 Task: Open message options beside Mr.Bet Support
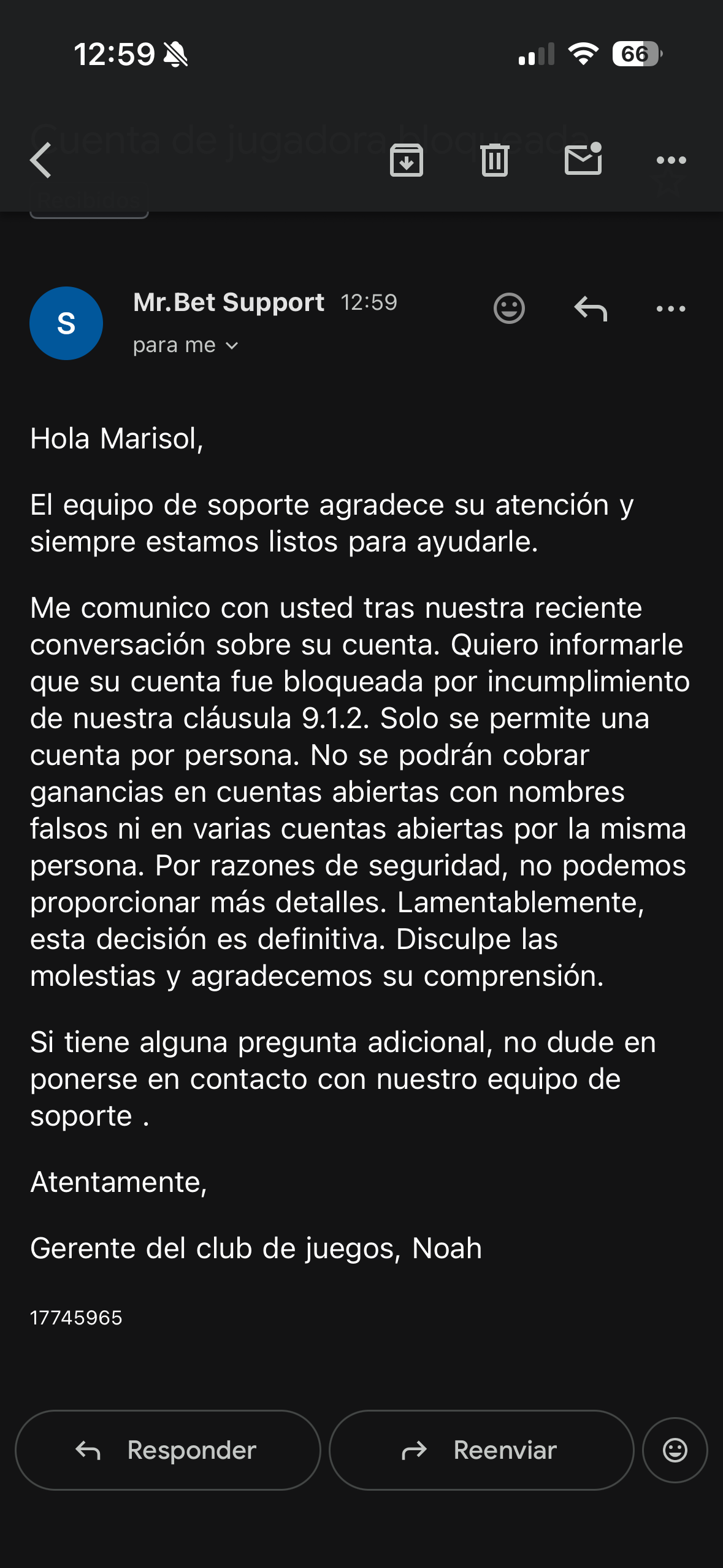click(671, 309)
